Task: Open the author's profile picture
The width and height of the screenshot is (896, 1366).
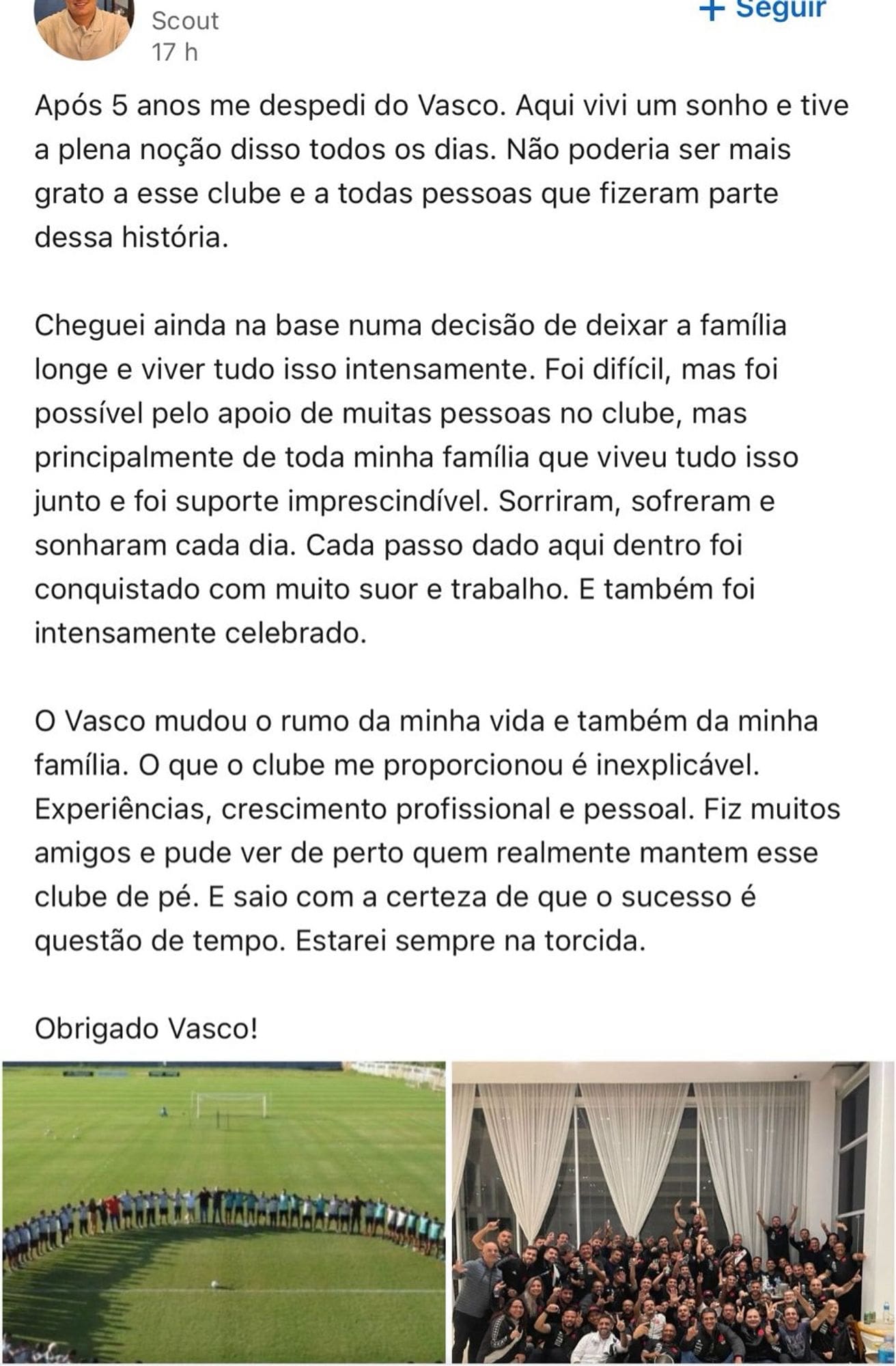Action: pyautogui.click(x=83, y=27)
